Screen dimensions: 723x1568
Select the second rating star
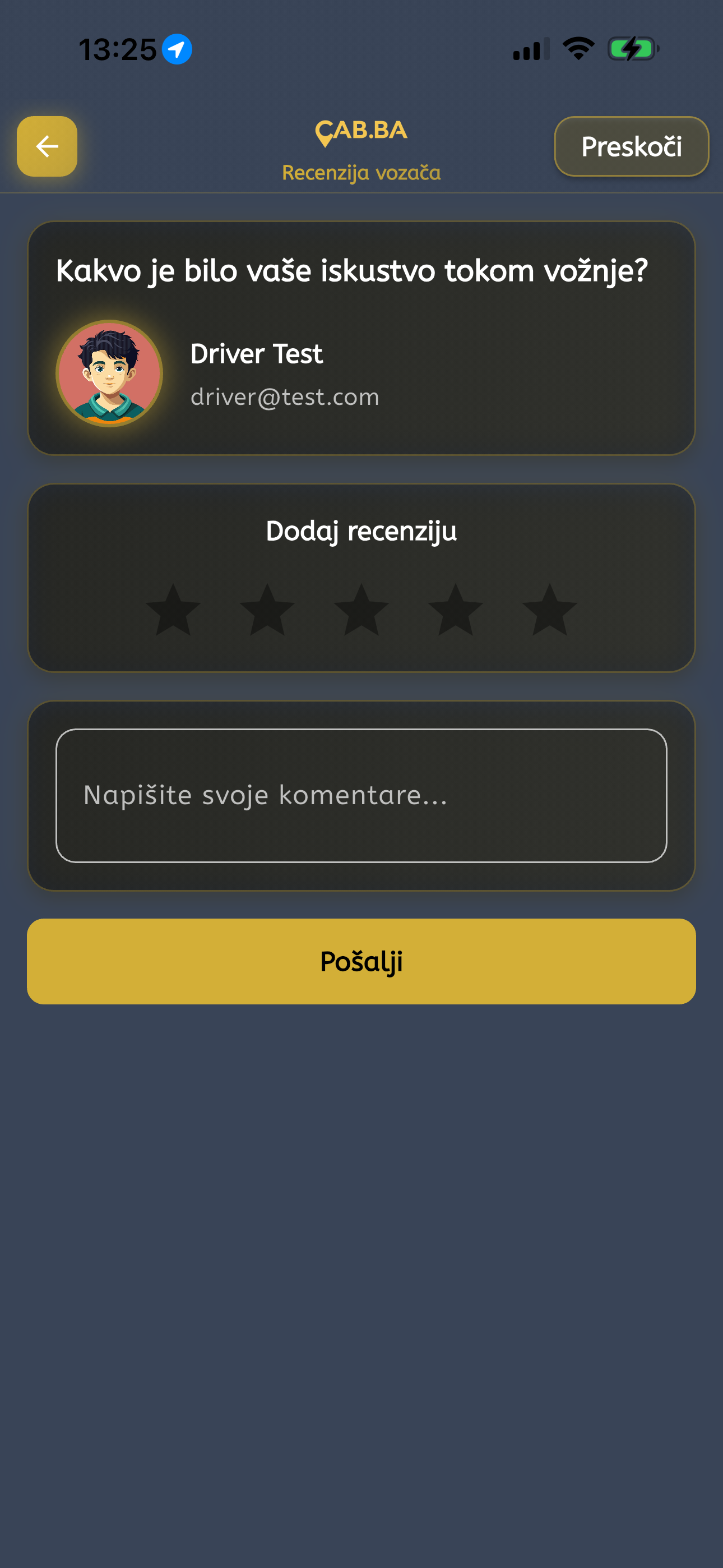(x=267, y=612)
